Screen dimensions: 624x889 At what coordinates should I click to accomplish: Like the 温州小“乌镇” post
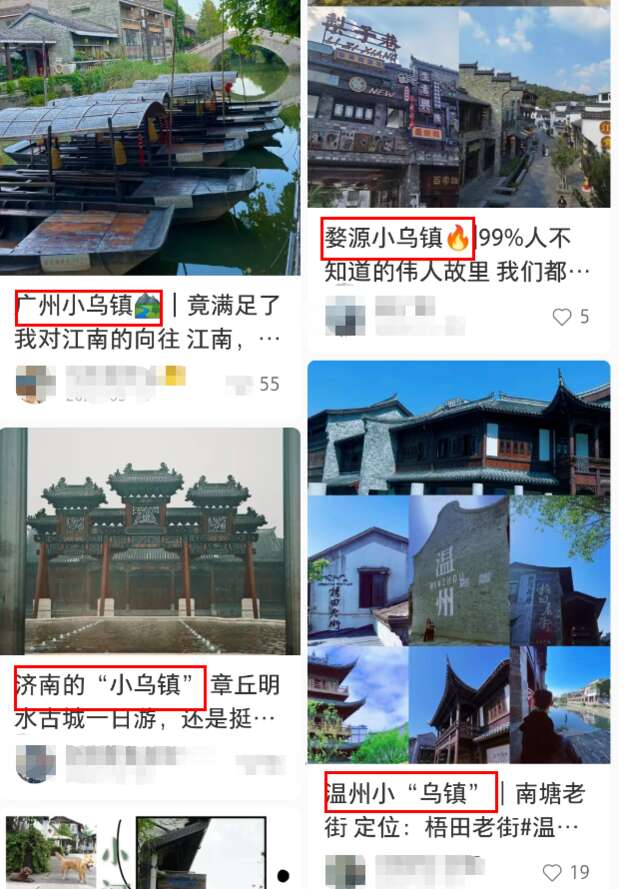click(551, 873)
